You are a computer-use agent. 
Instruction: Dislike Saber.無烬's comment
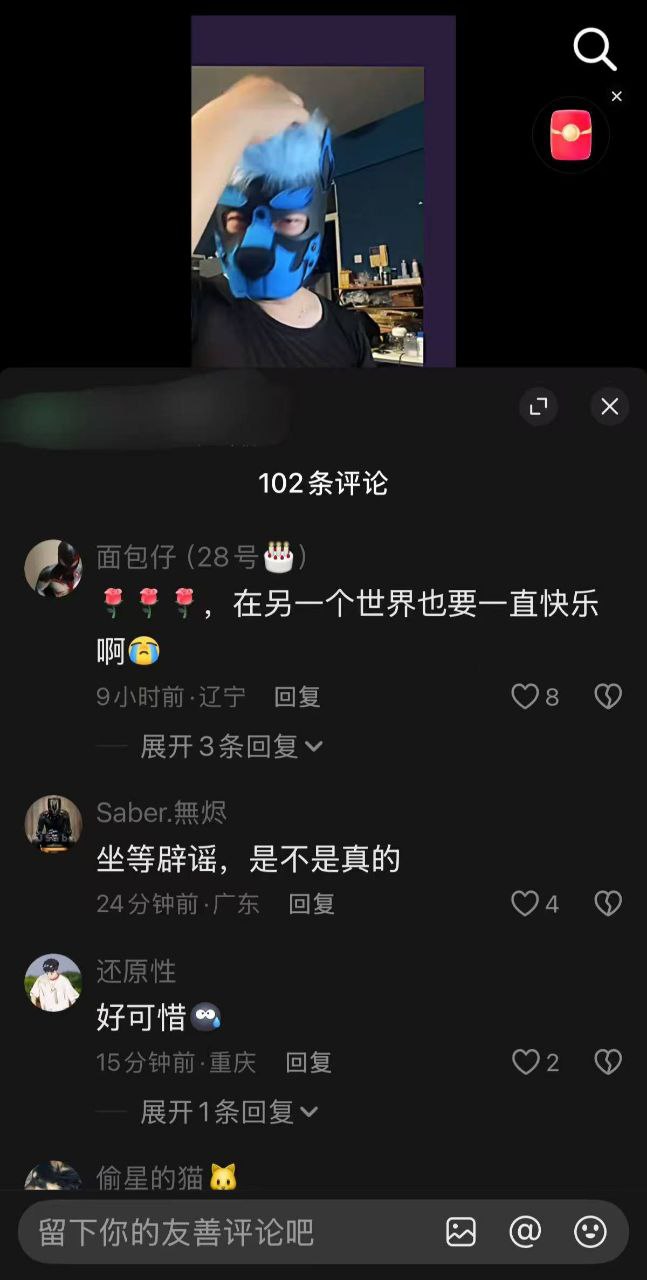point(608,904)
